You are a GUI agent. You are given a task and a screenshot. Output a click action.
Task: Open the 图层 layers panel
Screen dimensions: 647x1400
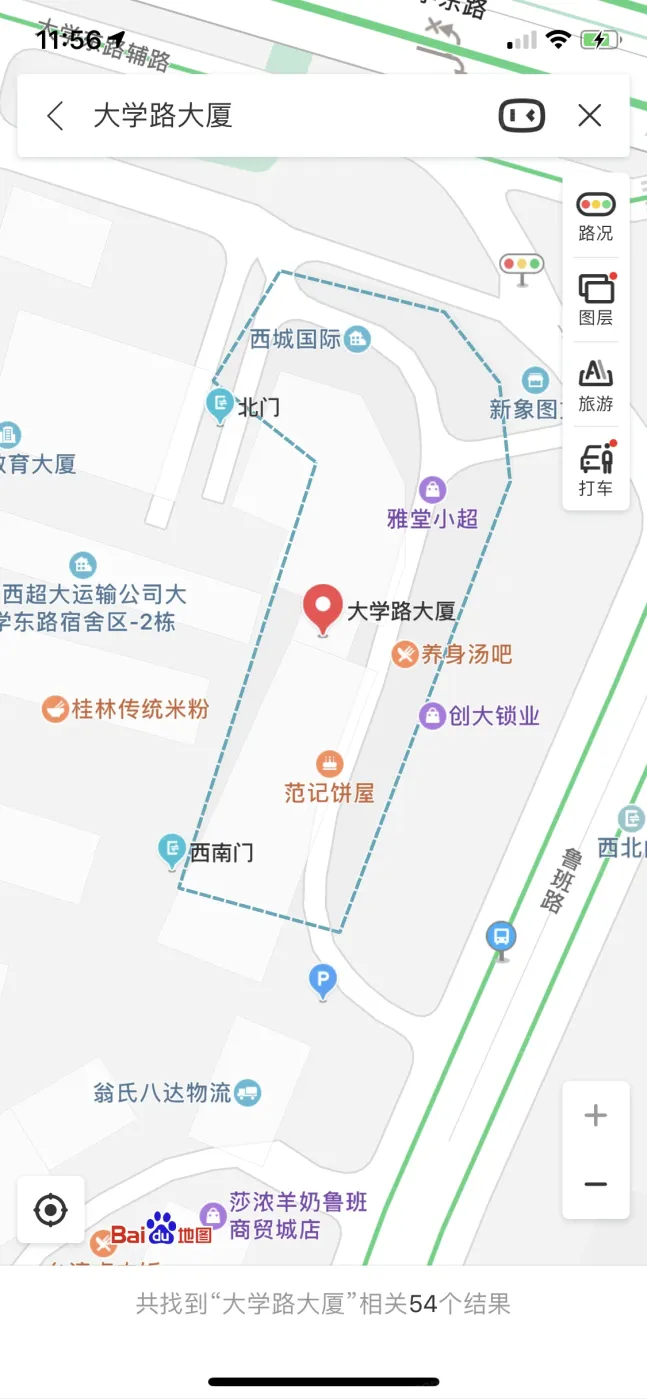(596, 300)
